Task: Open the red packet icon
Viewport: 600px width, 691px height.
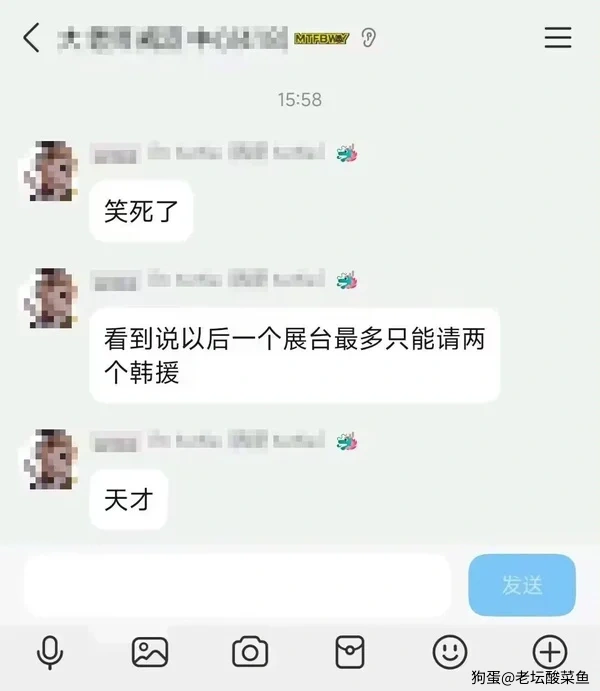Action: (x=350, y=652)
